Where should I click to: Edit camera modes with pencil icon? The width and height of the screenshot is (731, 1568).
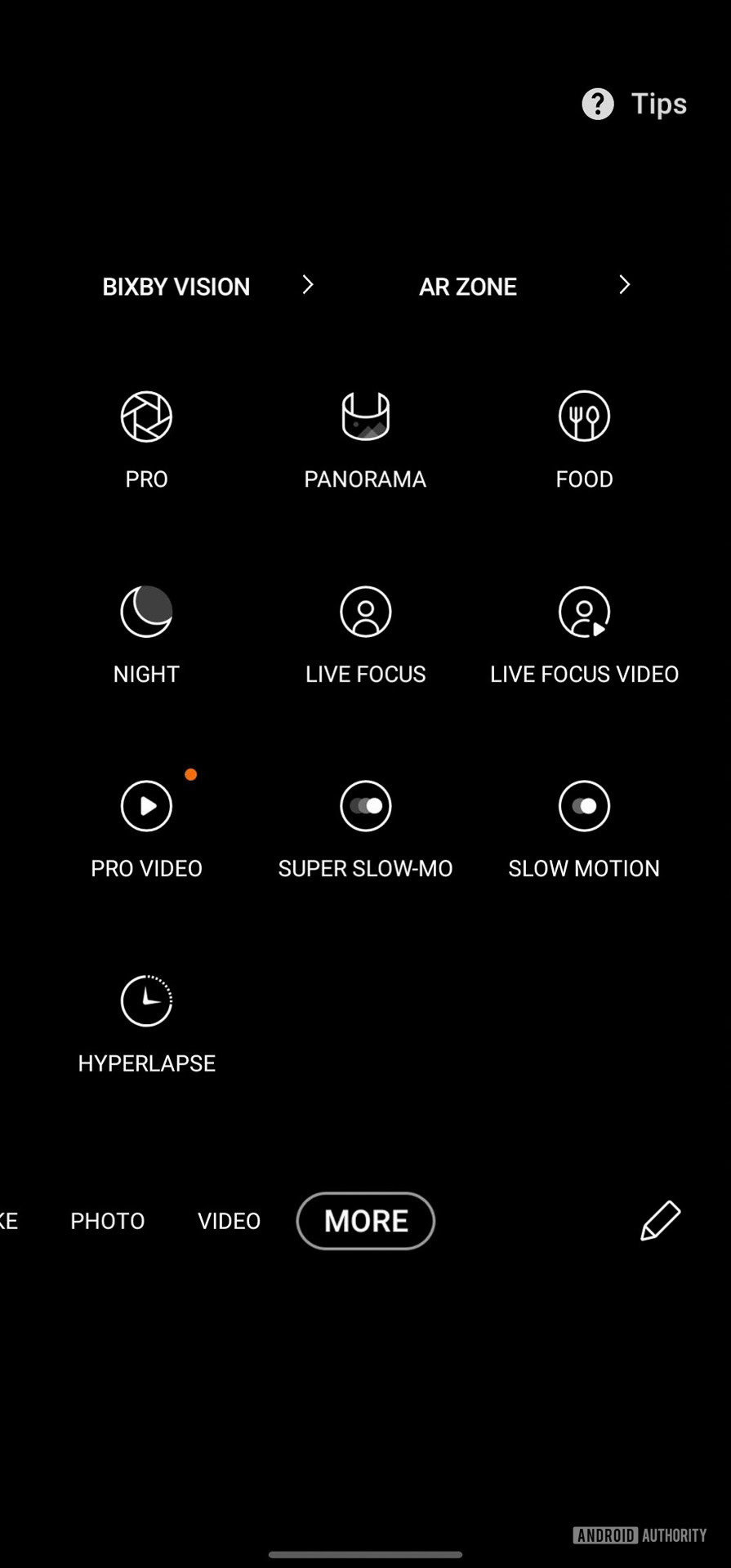[x=660, y=1221]
